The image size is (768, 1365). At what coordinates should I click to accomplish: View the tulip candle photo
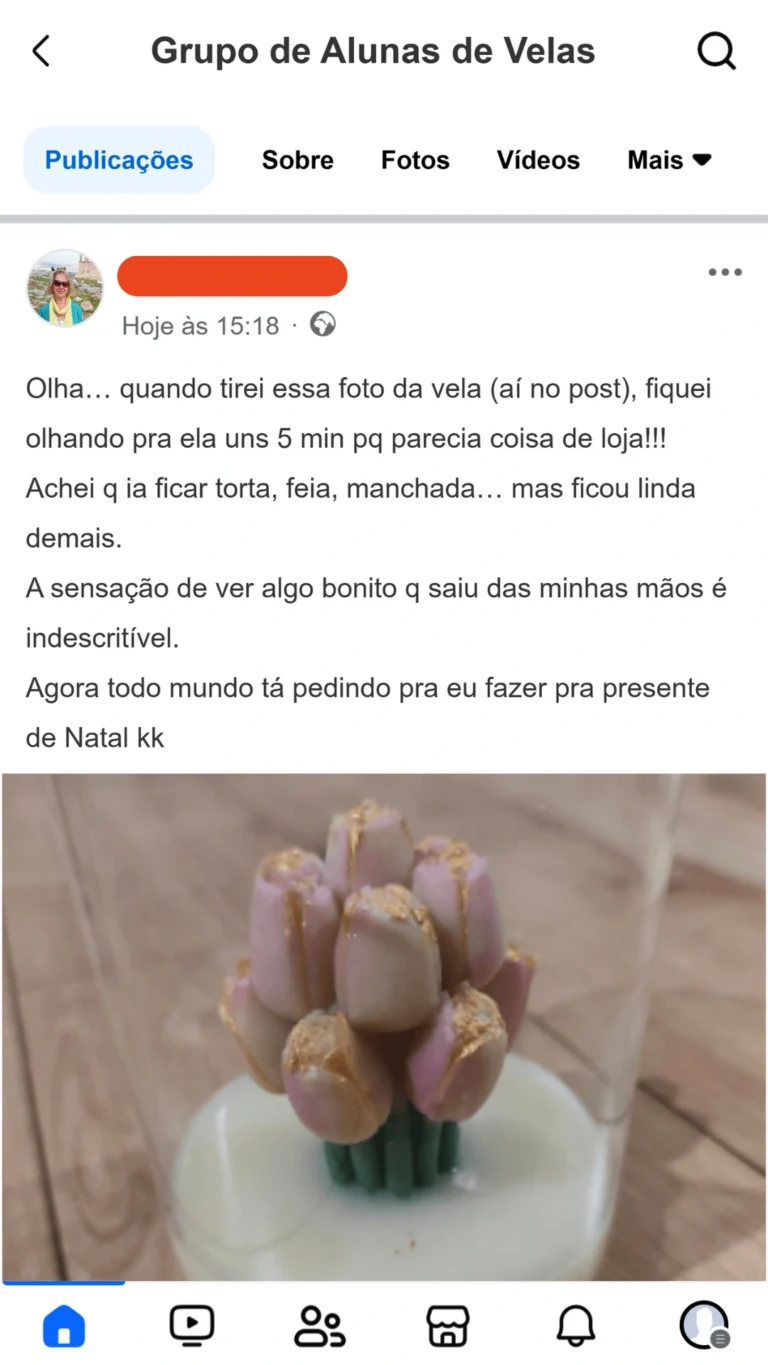(384, 1025)
